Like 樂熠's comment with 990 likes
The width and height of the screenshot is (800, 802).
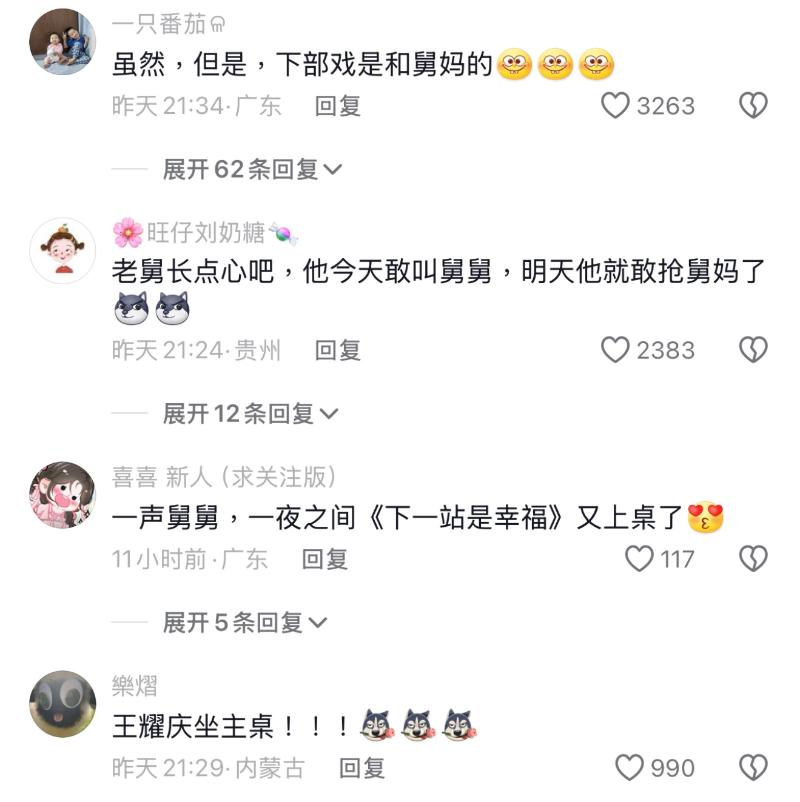click(629, 768)
